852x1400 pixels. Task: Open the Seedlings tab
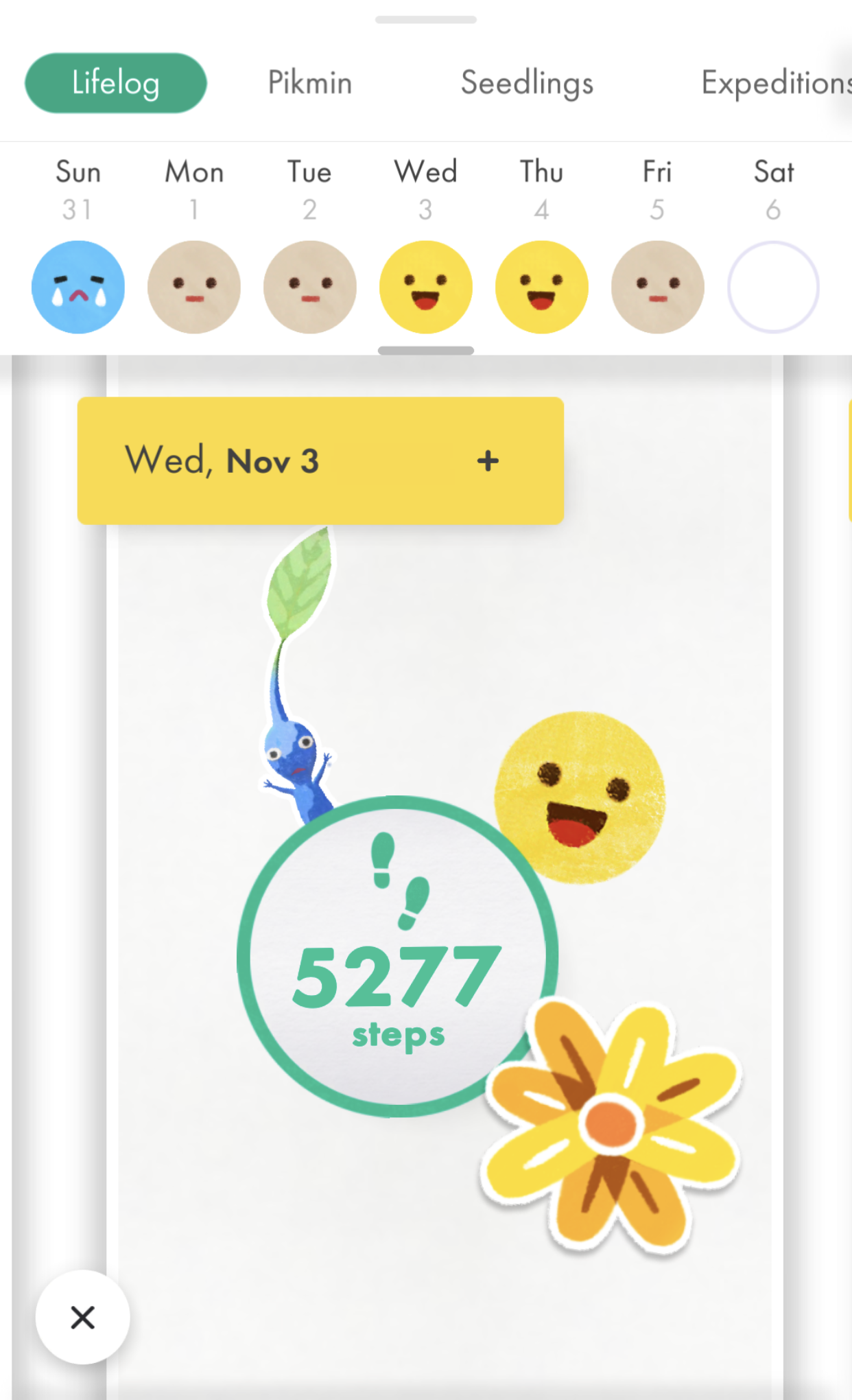(527, 83)
